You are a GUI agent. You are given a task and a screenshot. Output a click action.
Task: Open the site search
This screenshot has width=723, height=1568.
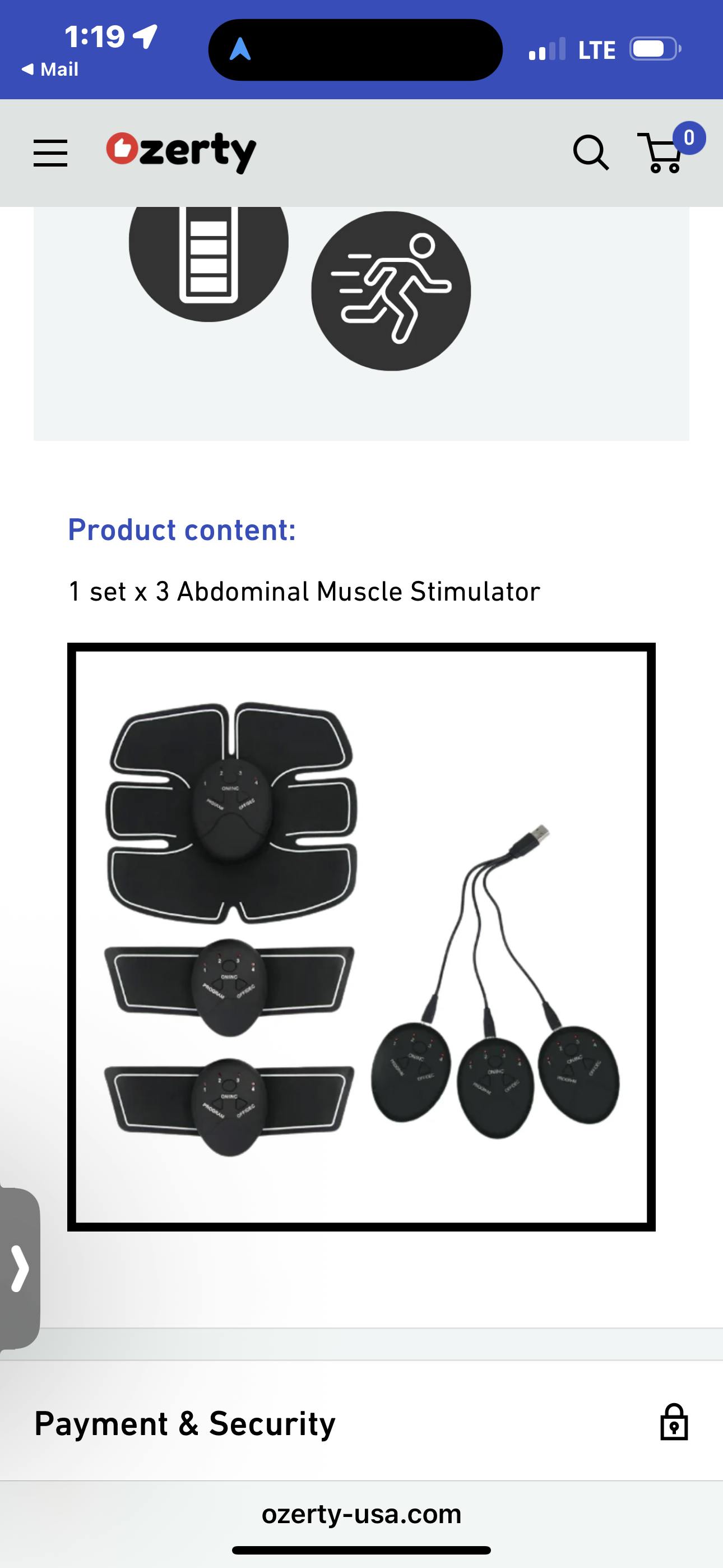[590, 152]
